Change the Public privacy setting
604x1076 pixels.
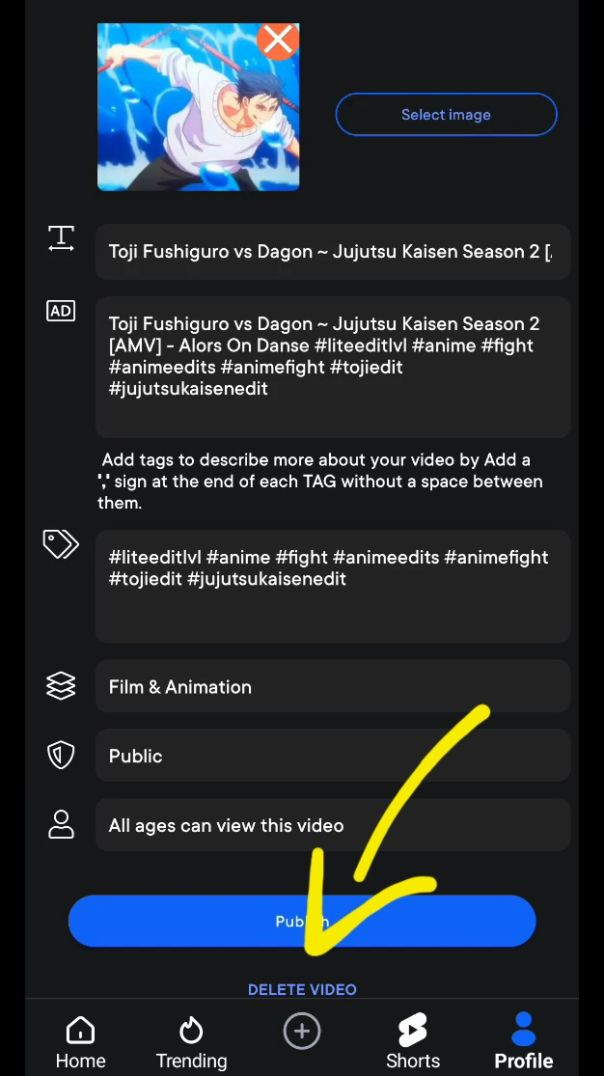tap(332, 756)
